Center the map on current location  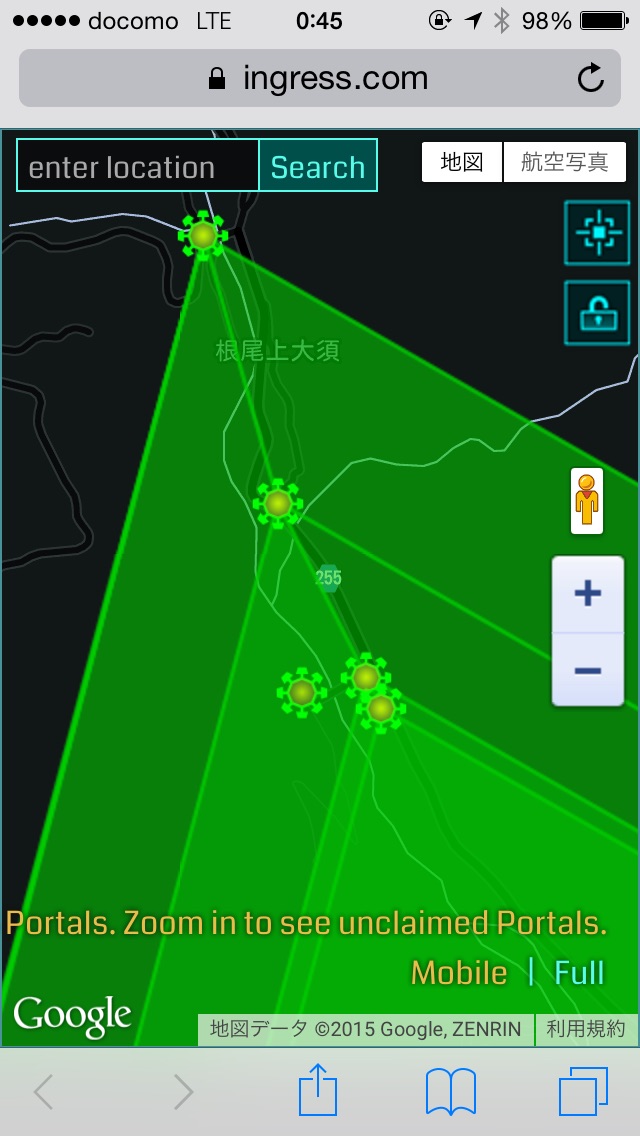pyautogui.click(x=597, y=233)
